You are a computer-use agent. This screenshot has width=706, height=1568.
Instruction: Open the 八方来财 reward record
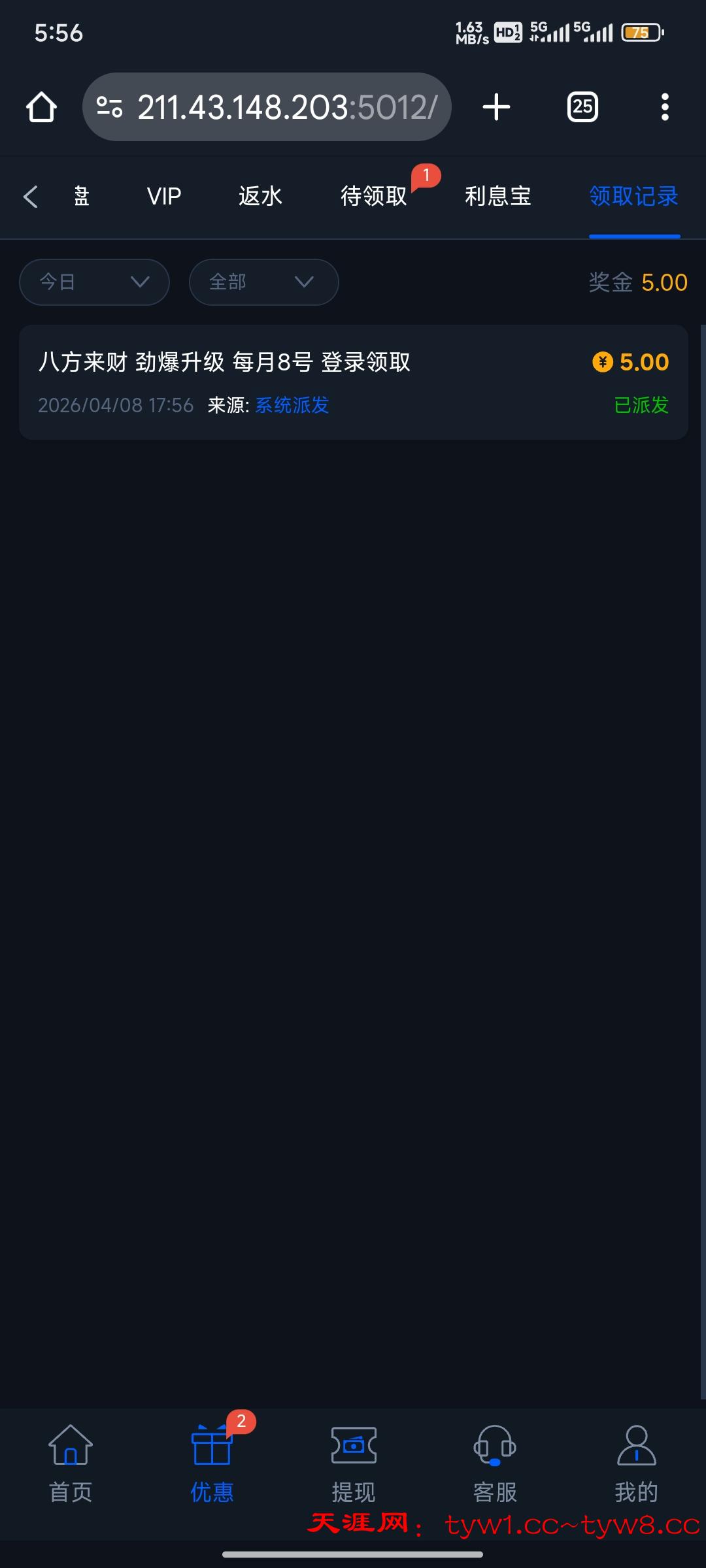point(353,382)
